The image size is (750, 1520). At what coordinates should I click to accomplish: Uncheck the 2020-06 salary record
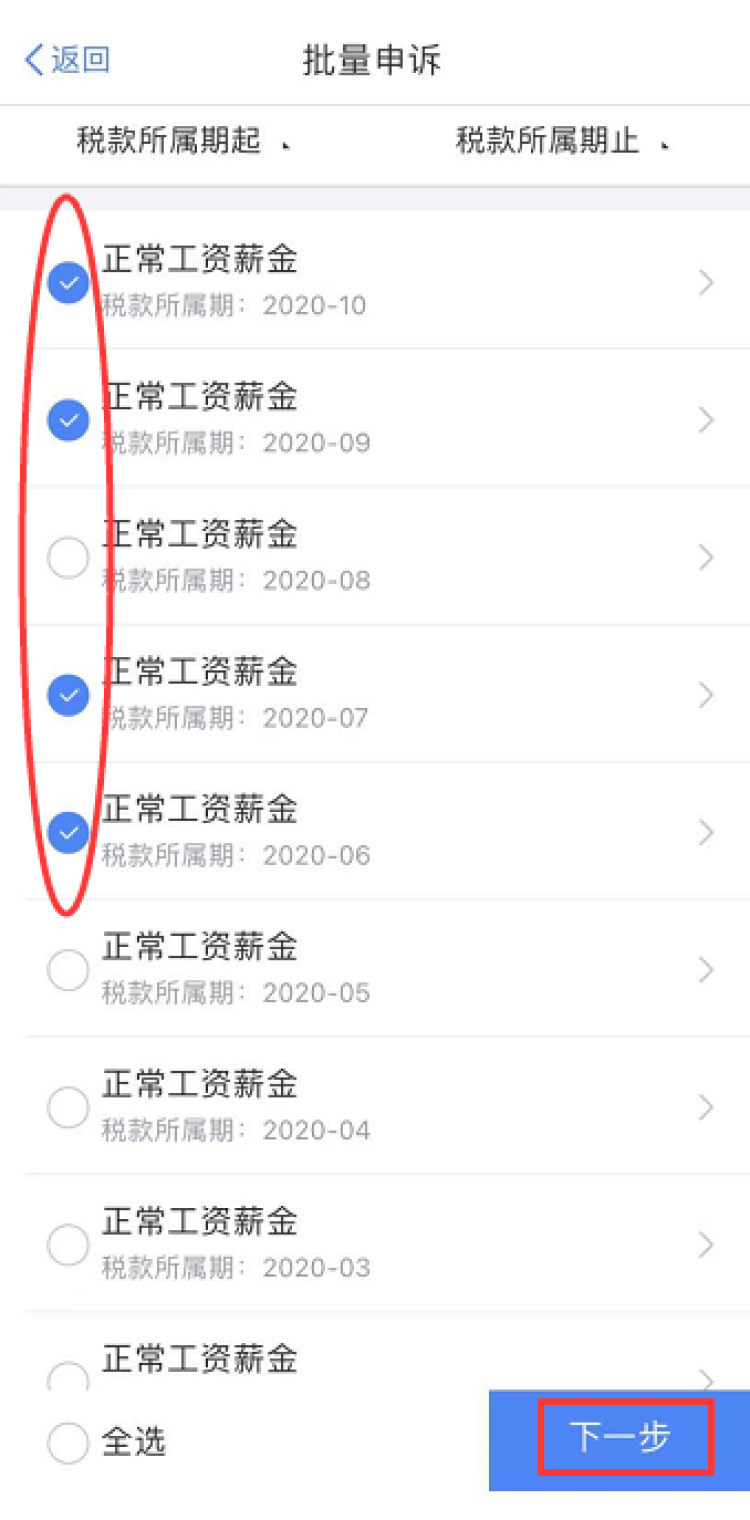tap(68, 832)
